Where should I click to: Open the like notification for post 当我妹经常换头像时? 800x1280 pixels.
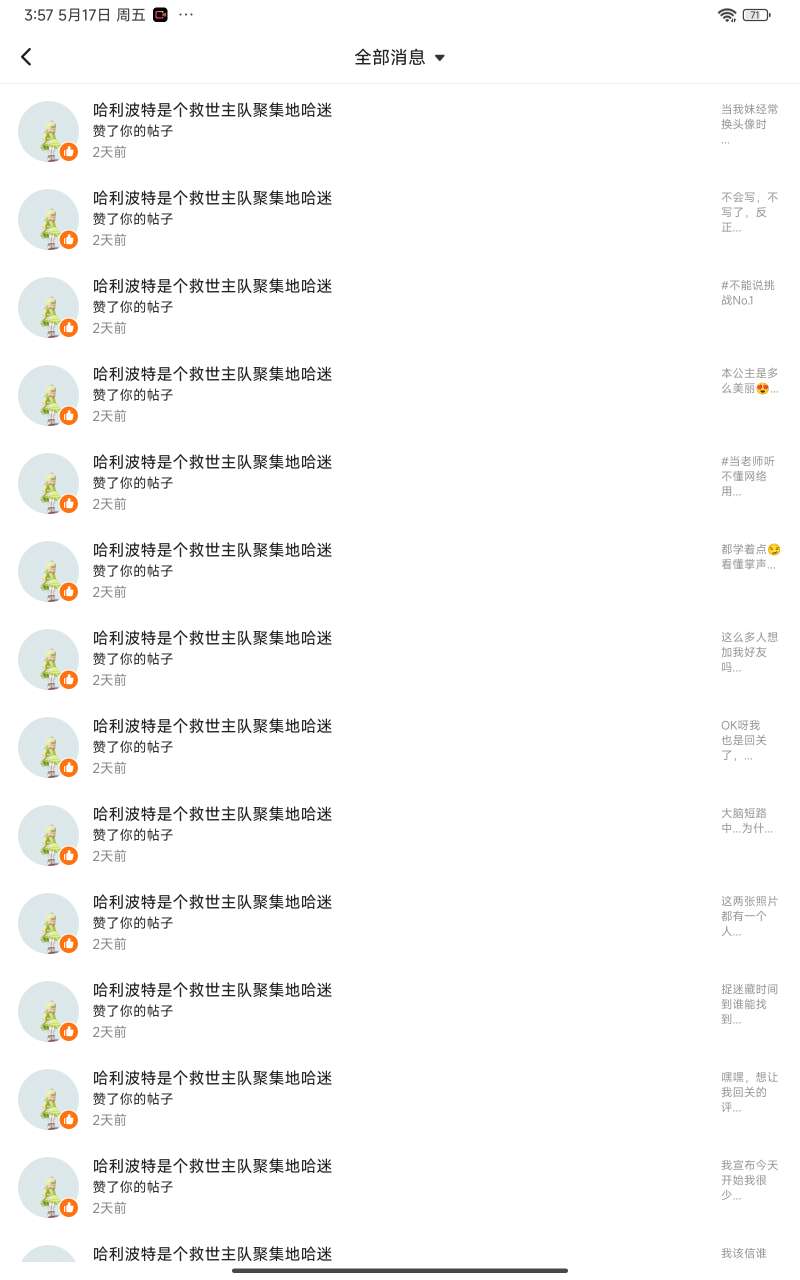coord(400,131)
